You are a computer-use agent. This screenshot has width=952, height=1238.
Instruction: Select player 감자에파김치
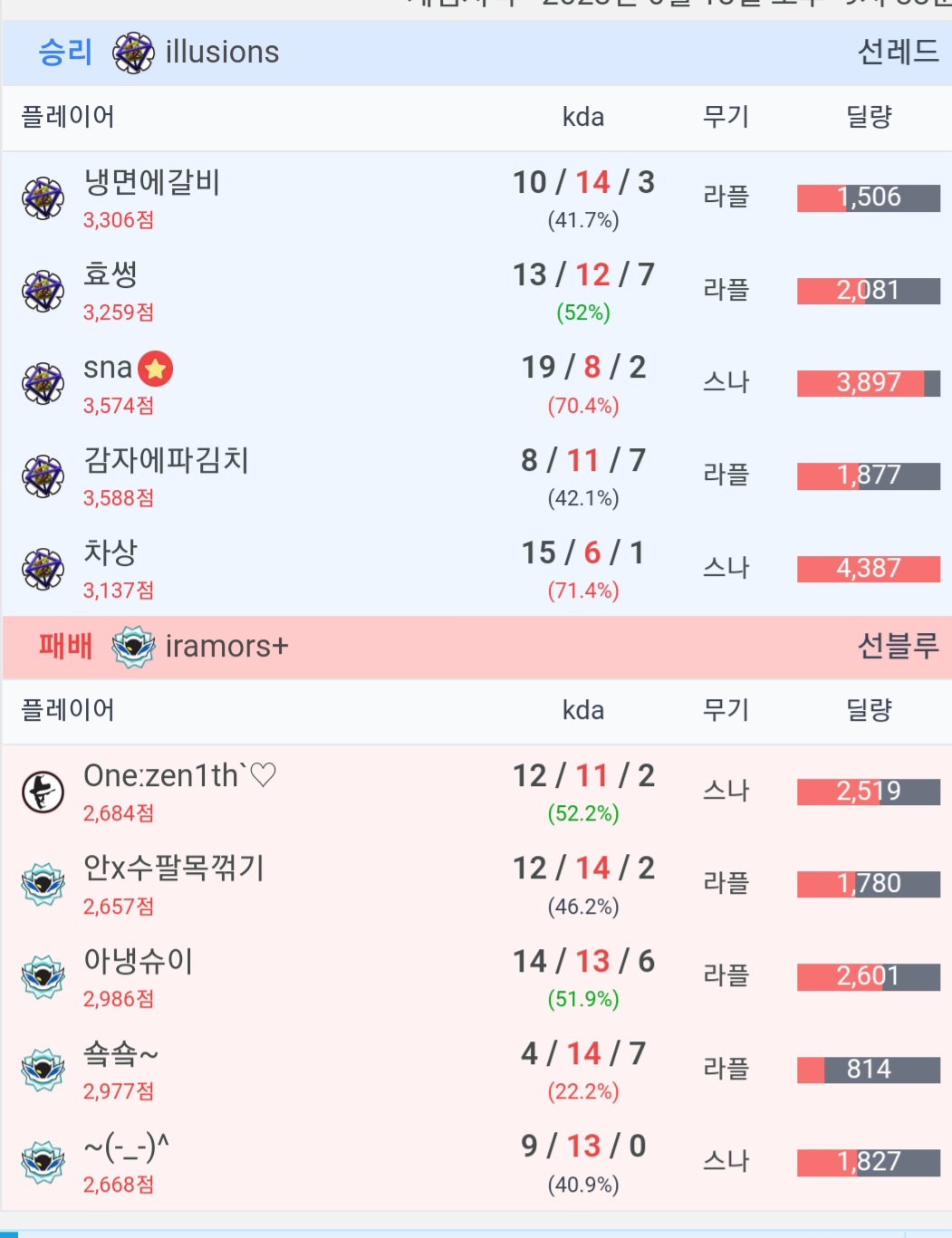(x=166, y=461)
